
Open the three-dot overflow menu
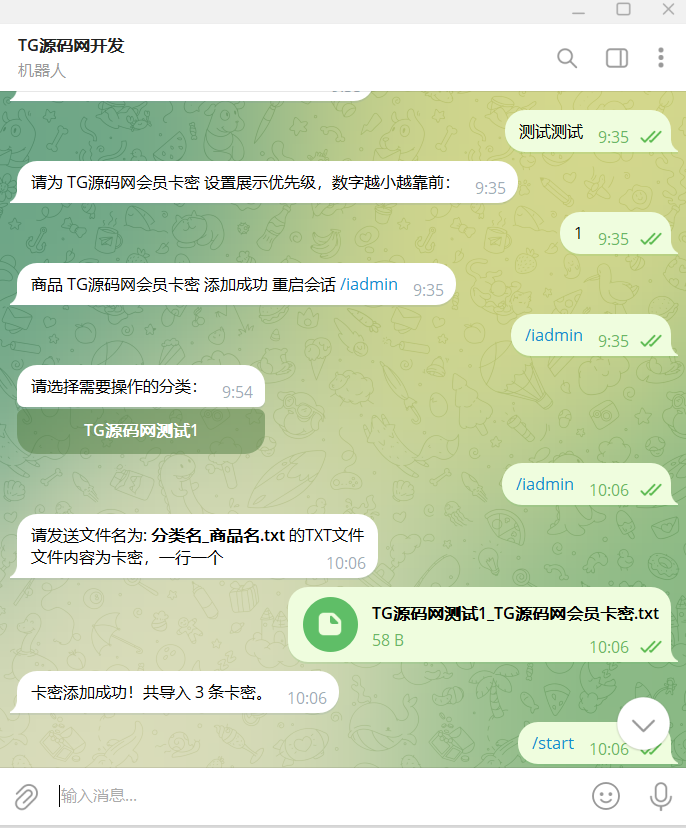(x=661, y=58)
